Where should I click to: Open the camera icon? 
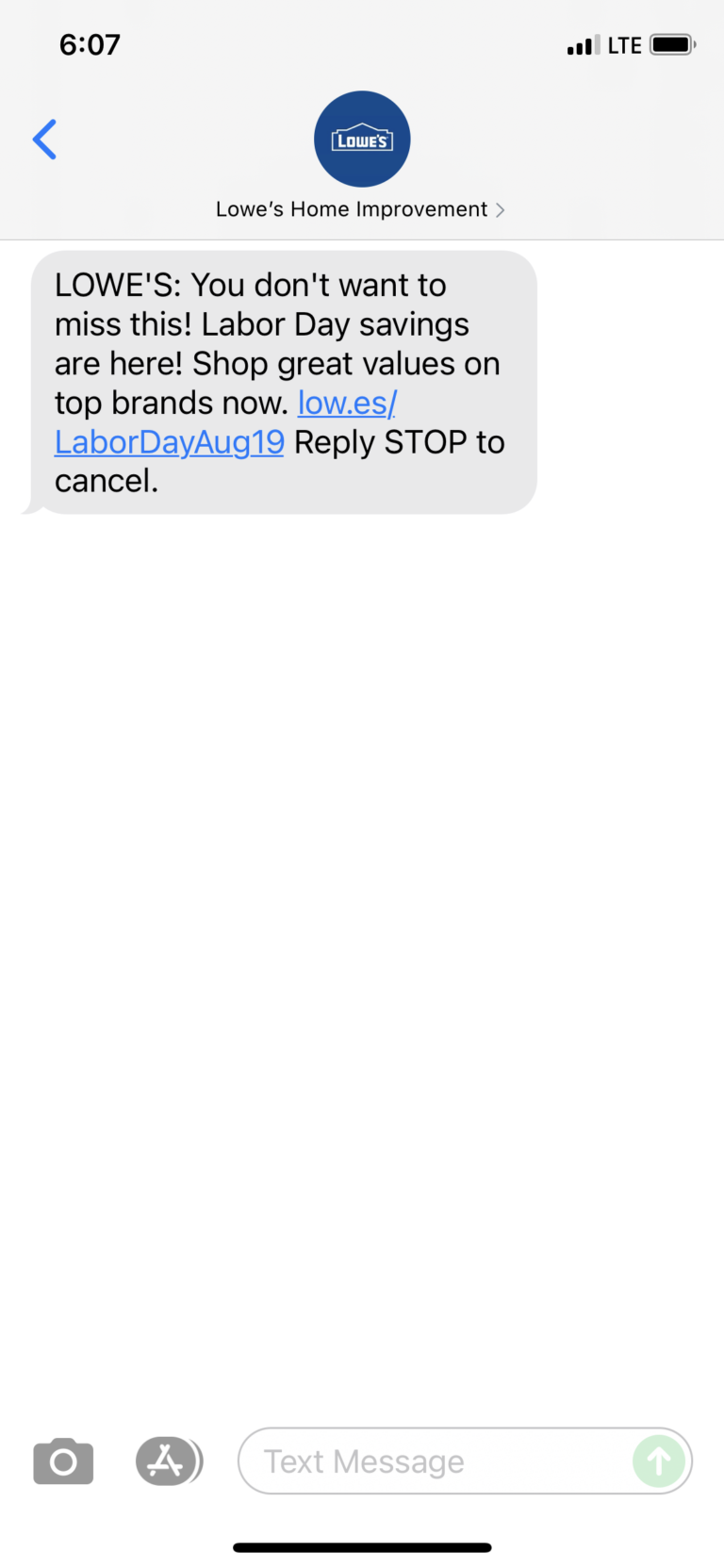(62, 1461)
